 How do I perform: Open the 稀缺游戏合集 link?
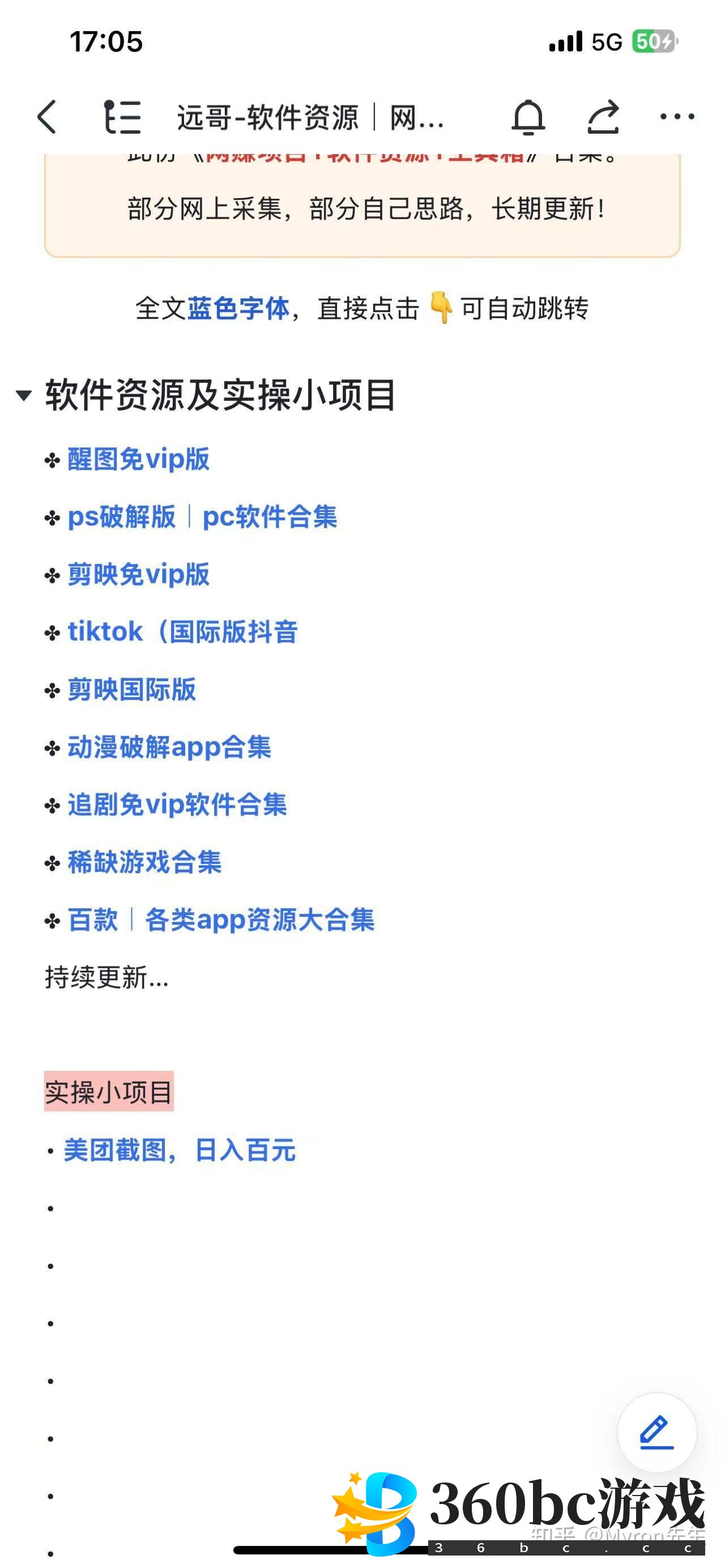[144, 862]
